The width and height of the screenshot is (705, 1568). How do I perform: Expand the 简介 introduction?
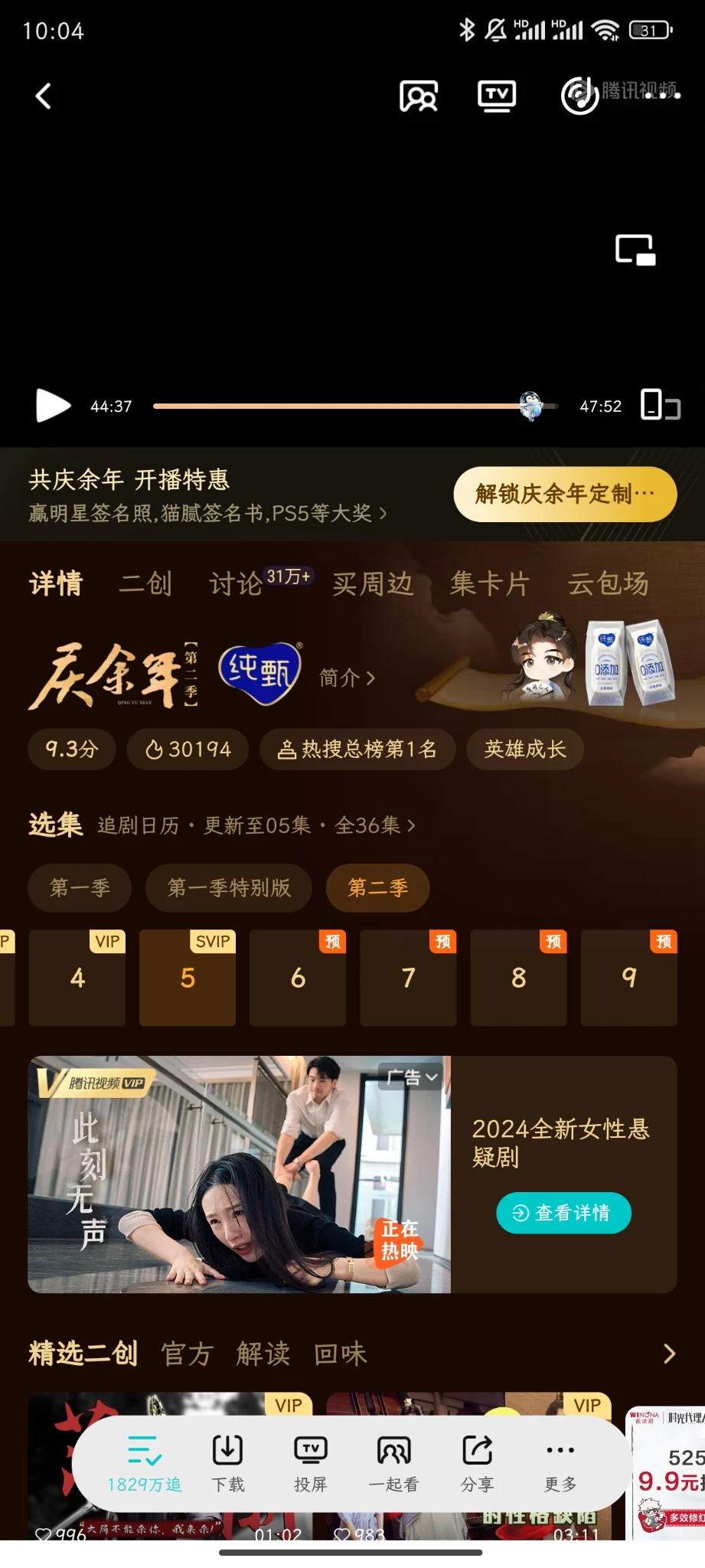click(x=347, y=678)
